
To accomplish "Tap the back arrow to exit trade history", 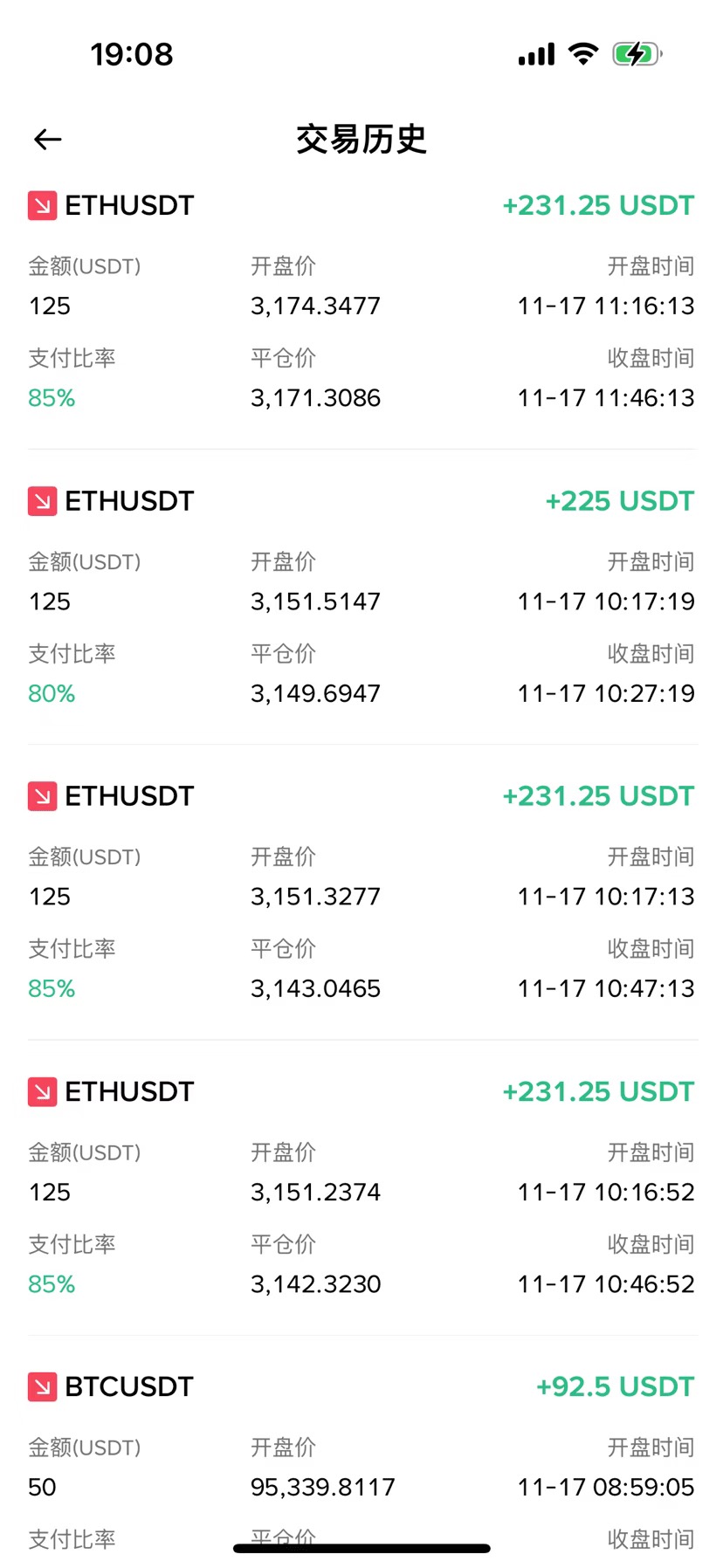I will 47,139.
